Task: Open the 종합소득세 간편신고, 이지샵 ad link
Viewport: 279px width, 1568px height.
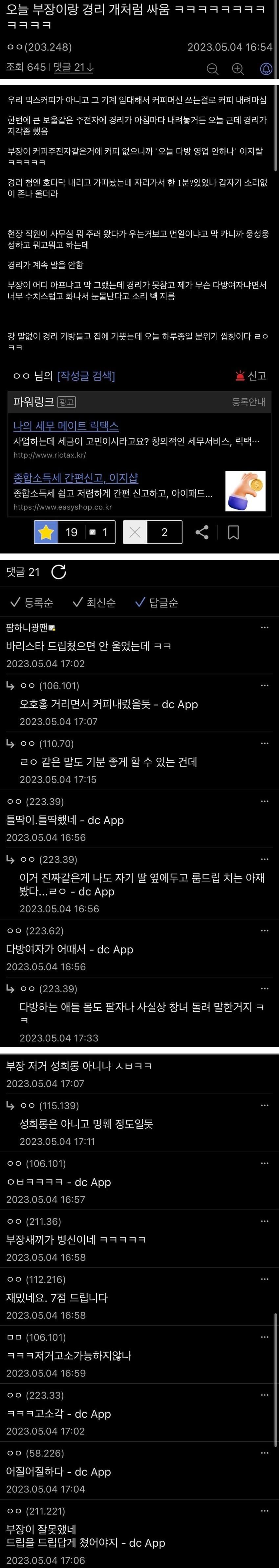Action: pos(75,478)
